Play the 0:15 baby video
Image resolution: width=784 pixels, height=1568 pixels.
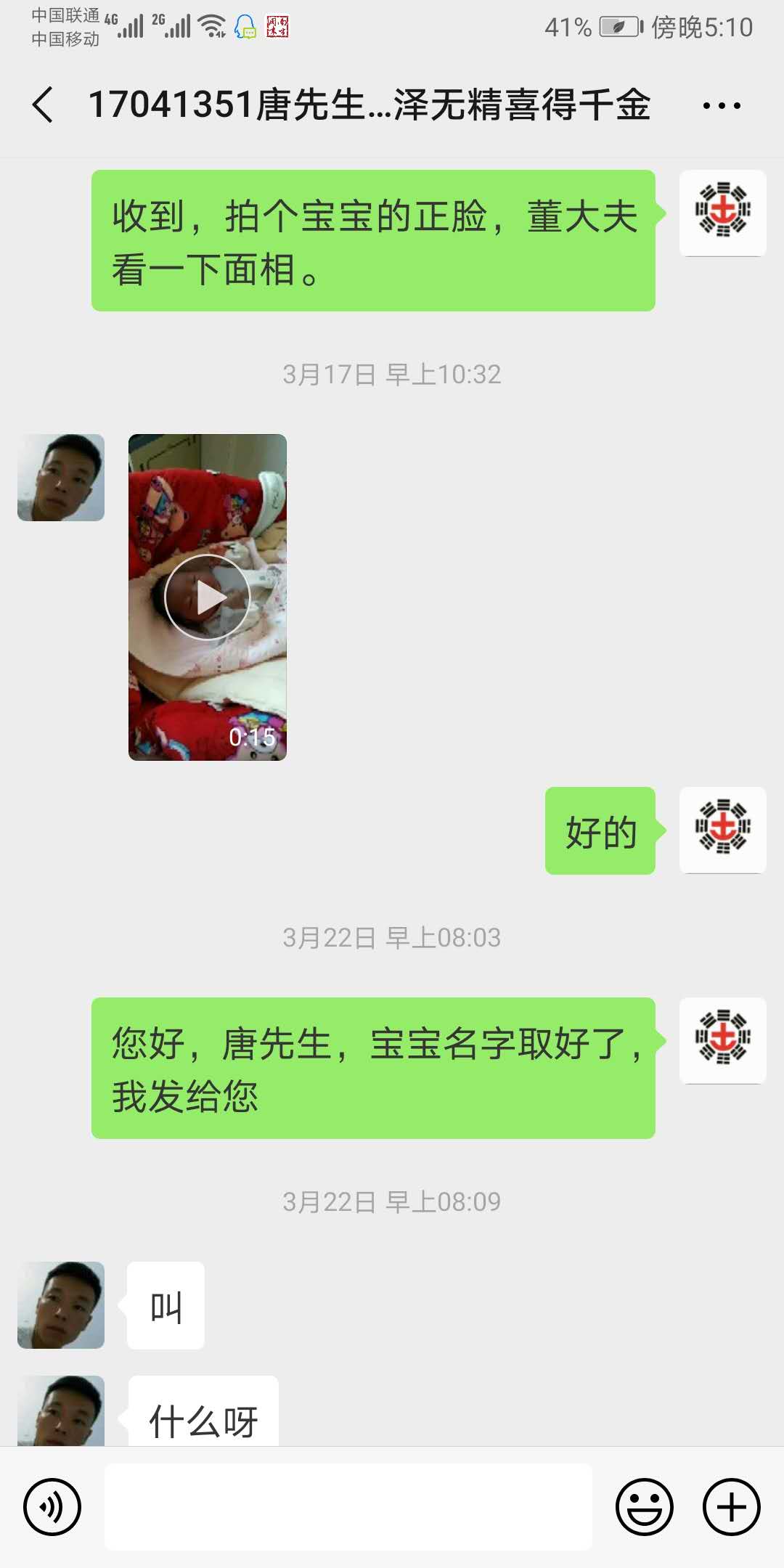pos(208,597)
